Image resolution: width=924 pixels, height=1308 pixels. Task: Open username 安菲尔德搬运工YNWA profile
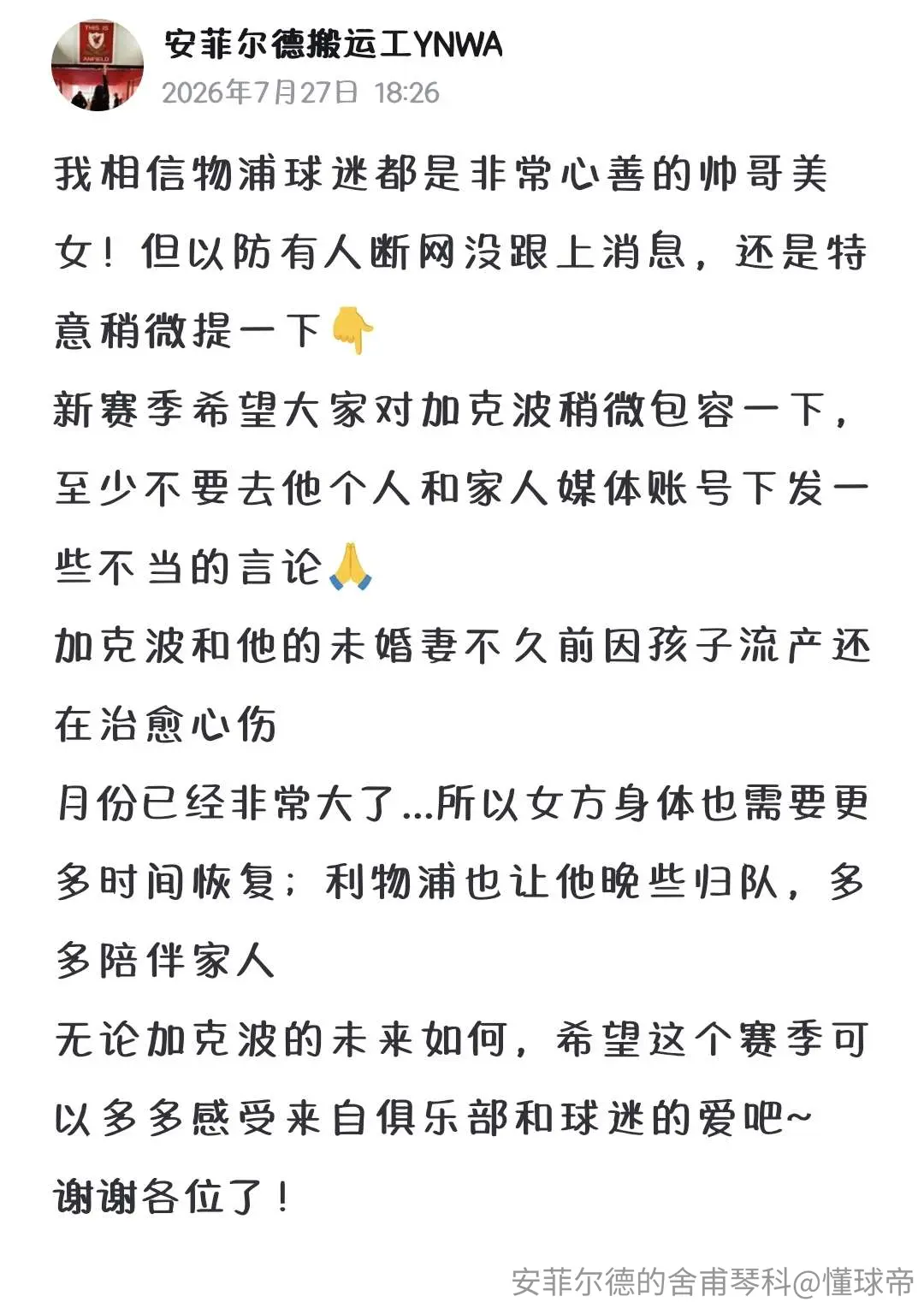[x=332, y=44]
